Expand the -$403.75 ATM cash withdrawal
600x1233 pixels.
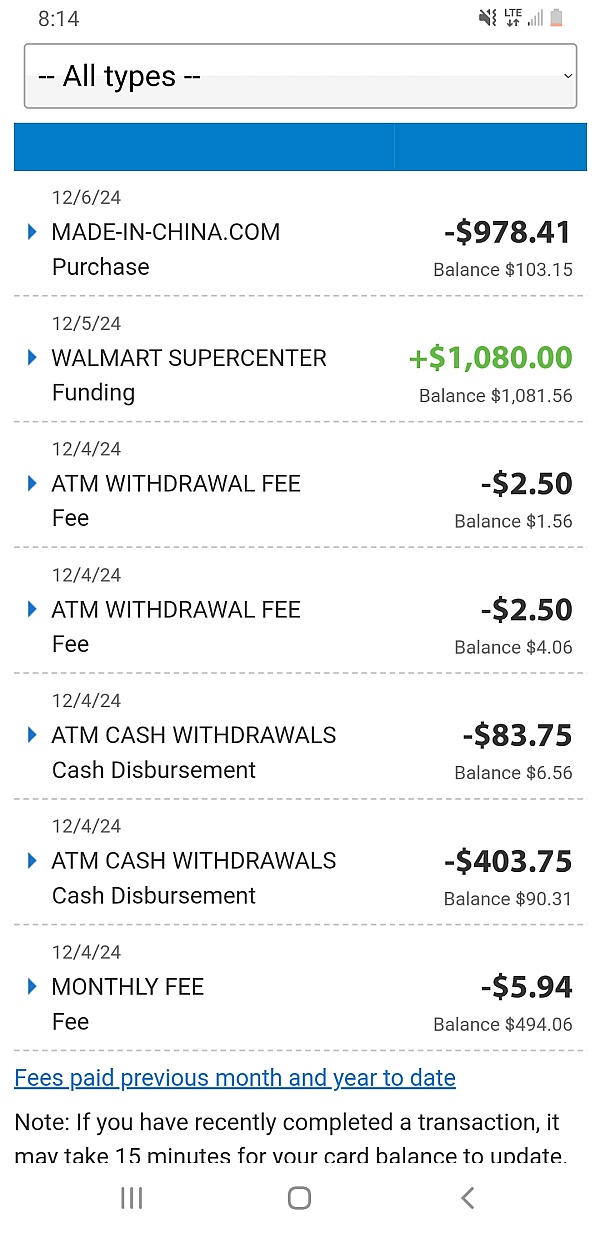(33, 861)
